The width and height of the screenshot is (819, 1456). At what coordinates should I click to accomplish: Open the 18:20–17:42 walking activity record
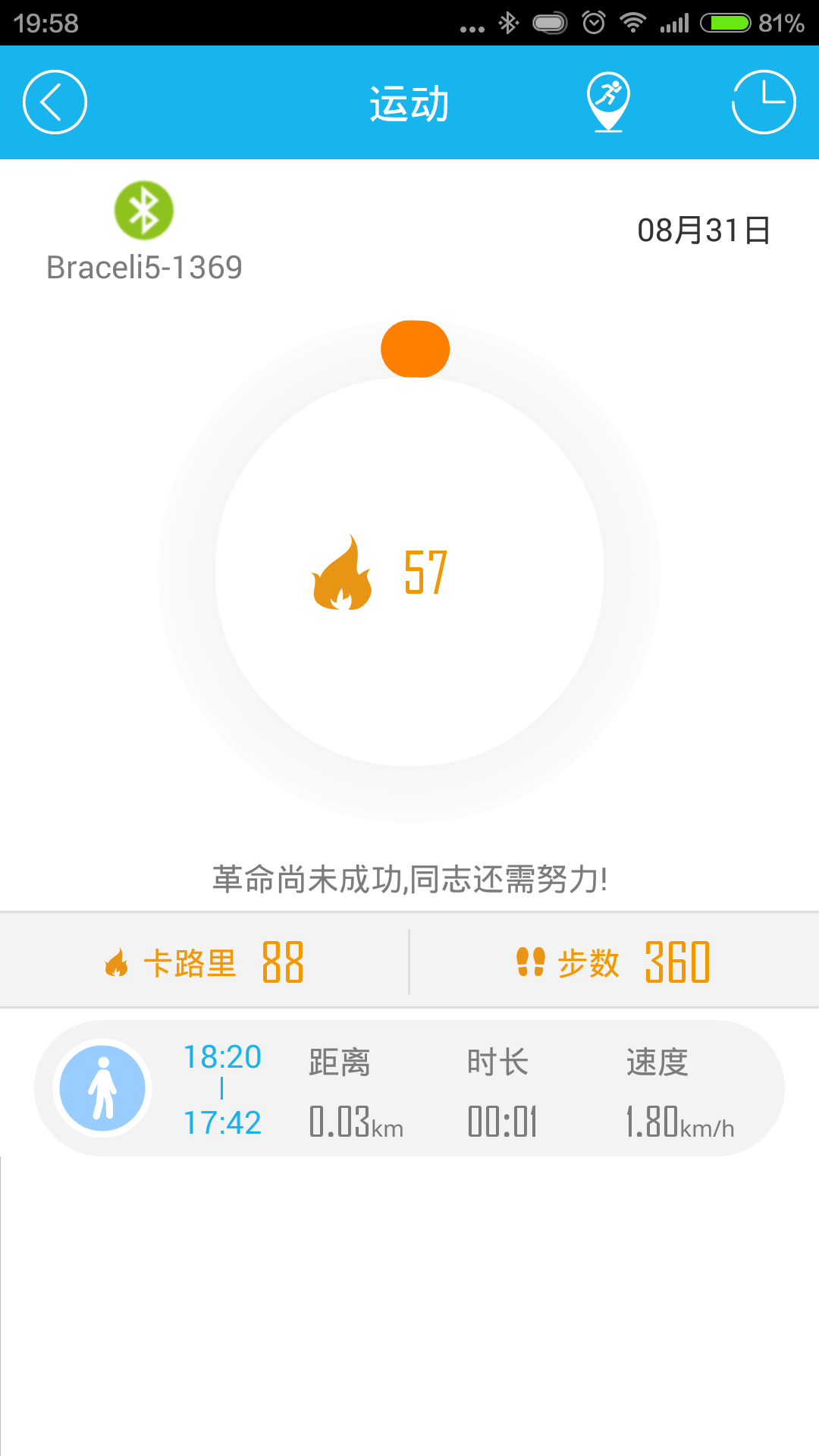(x=409, y=1088)
